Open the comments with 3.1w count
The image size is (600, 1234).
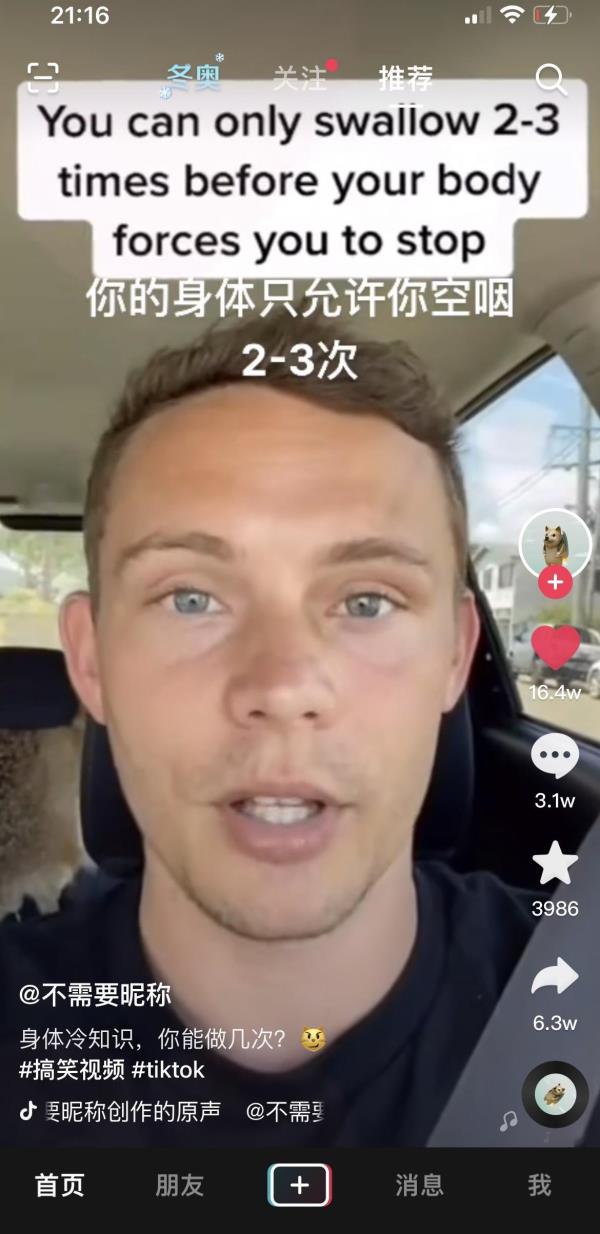click(555, 756)
